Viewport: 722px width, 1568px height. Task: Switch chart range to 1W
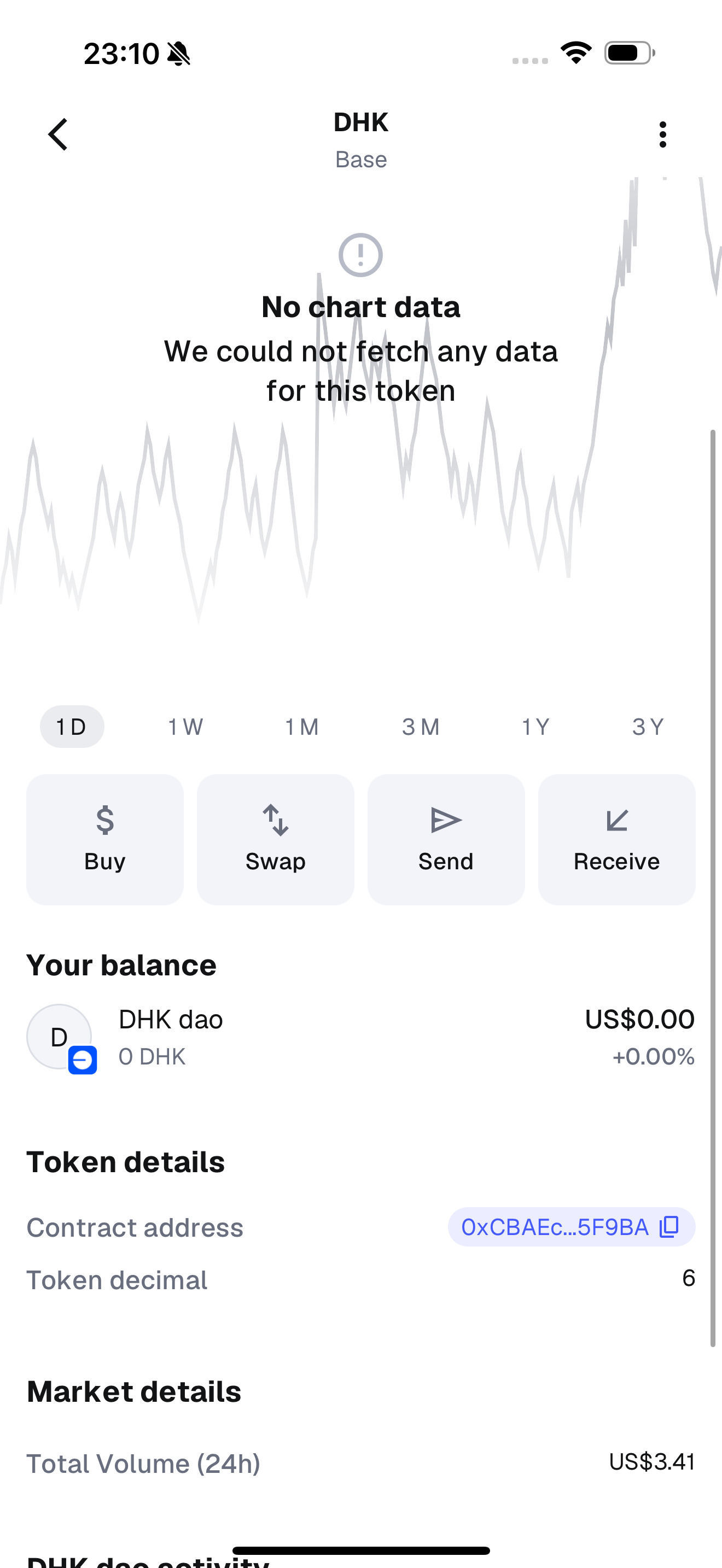point(185,727)
